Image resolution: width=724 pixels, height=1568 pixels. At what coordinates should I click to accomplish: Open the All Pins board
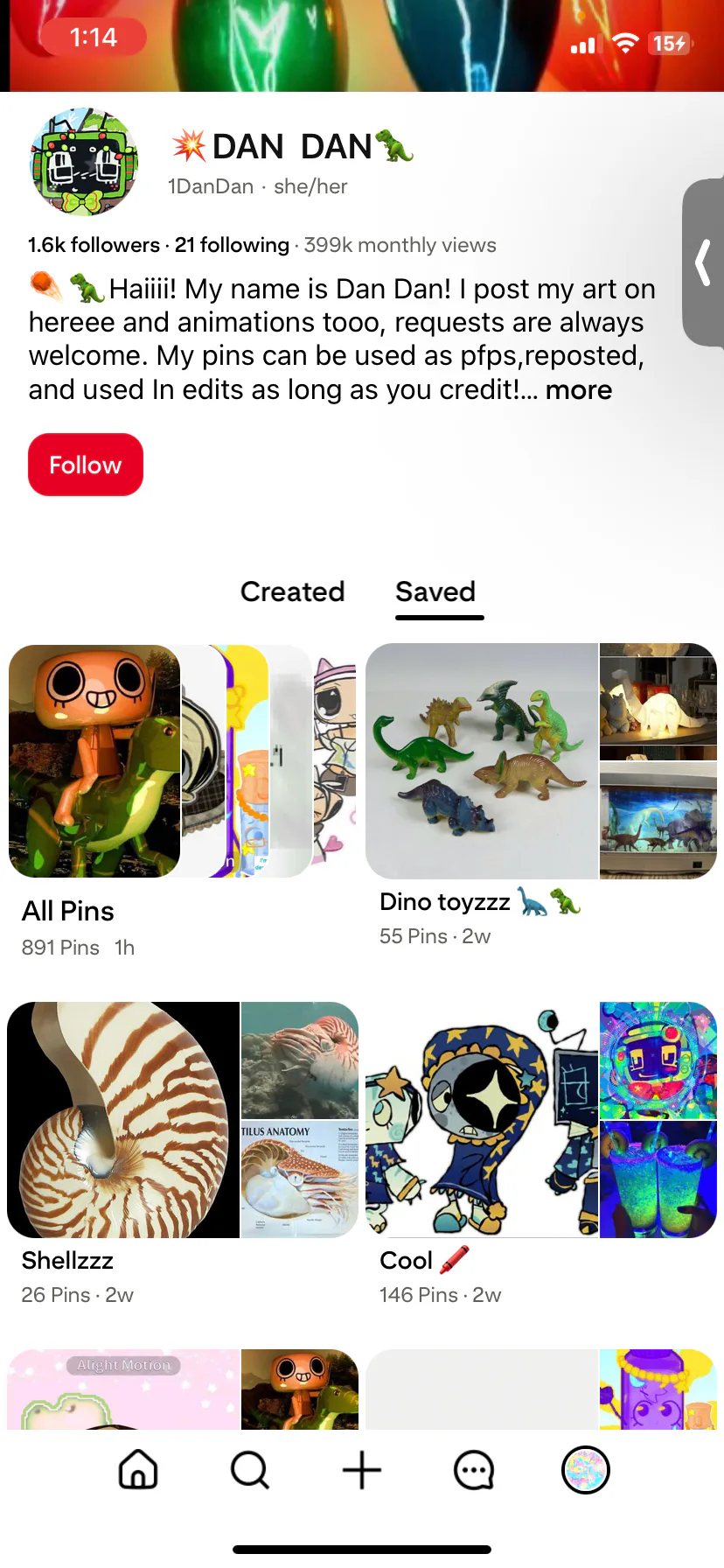[181, 761]
